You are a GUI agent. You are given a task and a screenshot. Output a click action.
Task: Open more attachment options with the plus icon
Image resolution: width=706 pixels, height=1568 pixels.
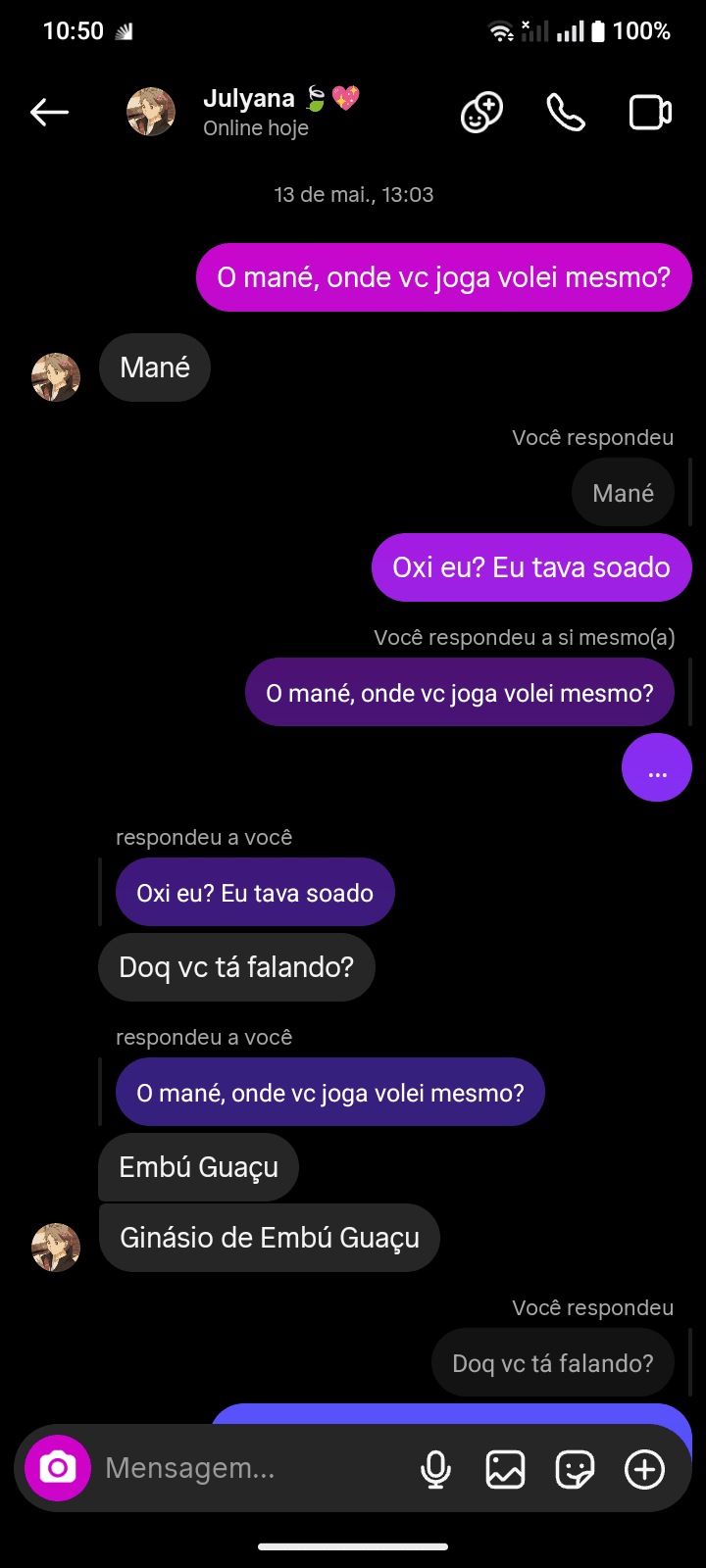(x=644, y=1468)
